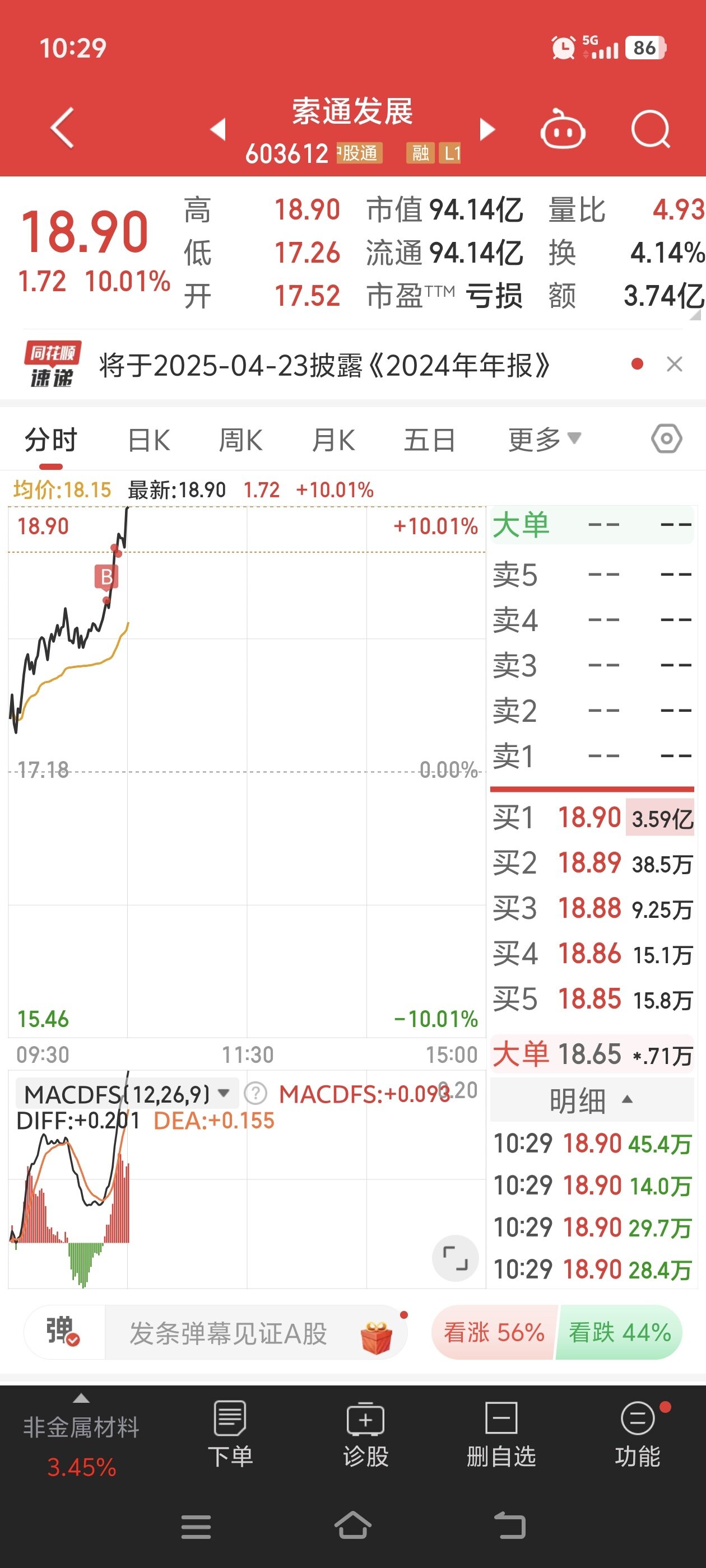Open the robot assistant icon

563,129
